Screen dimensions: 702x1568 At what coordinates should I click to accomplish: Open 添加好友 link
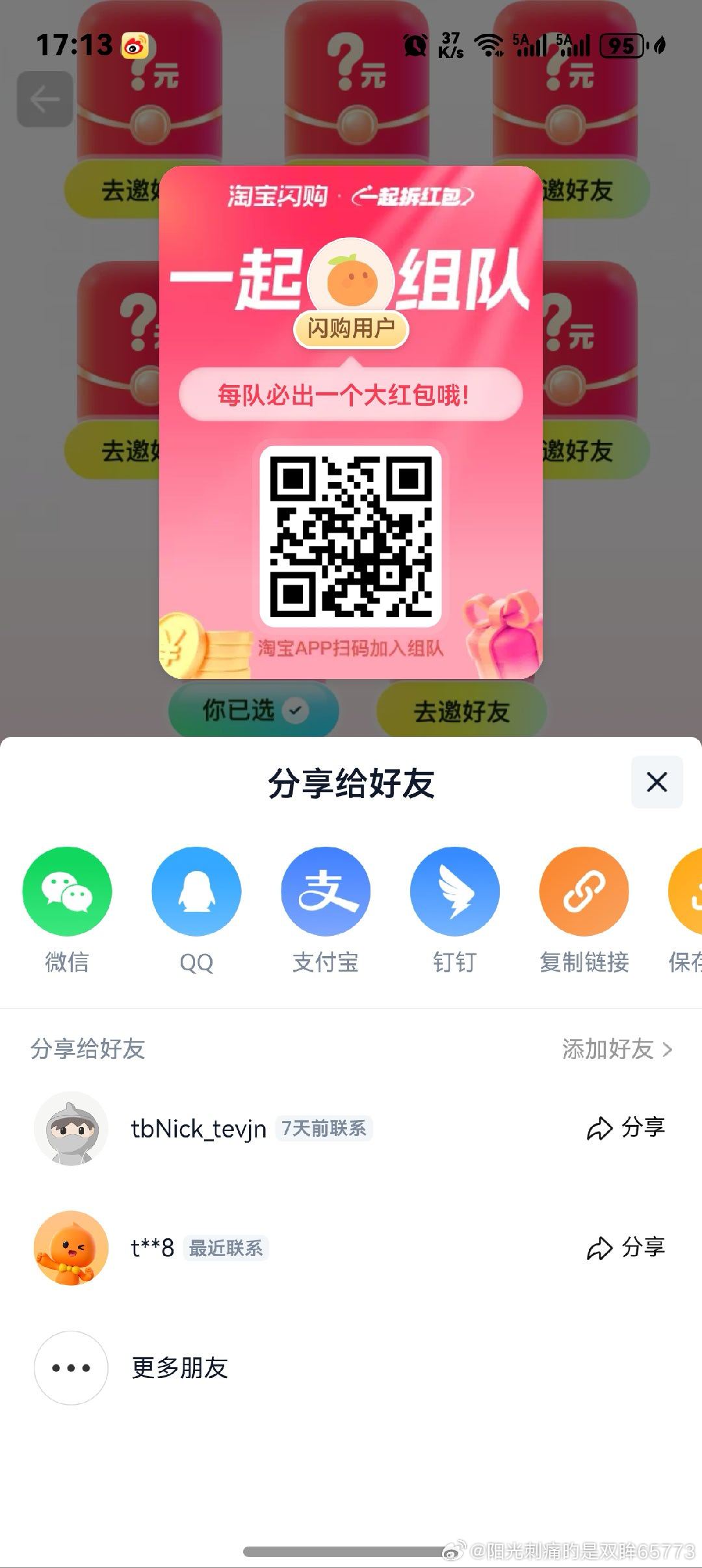[x=617, y=1049]
